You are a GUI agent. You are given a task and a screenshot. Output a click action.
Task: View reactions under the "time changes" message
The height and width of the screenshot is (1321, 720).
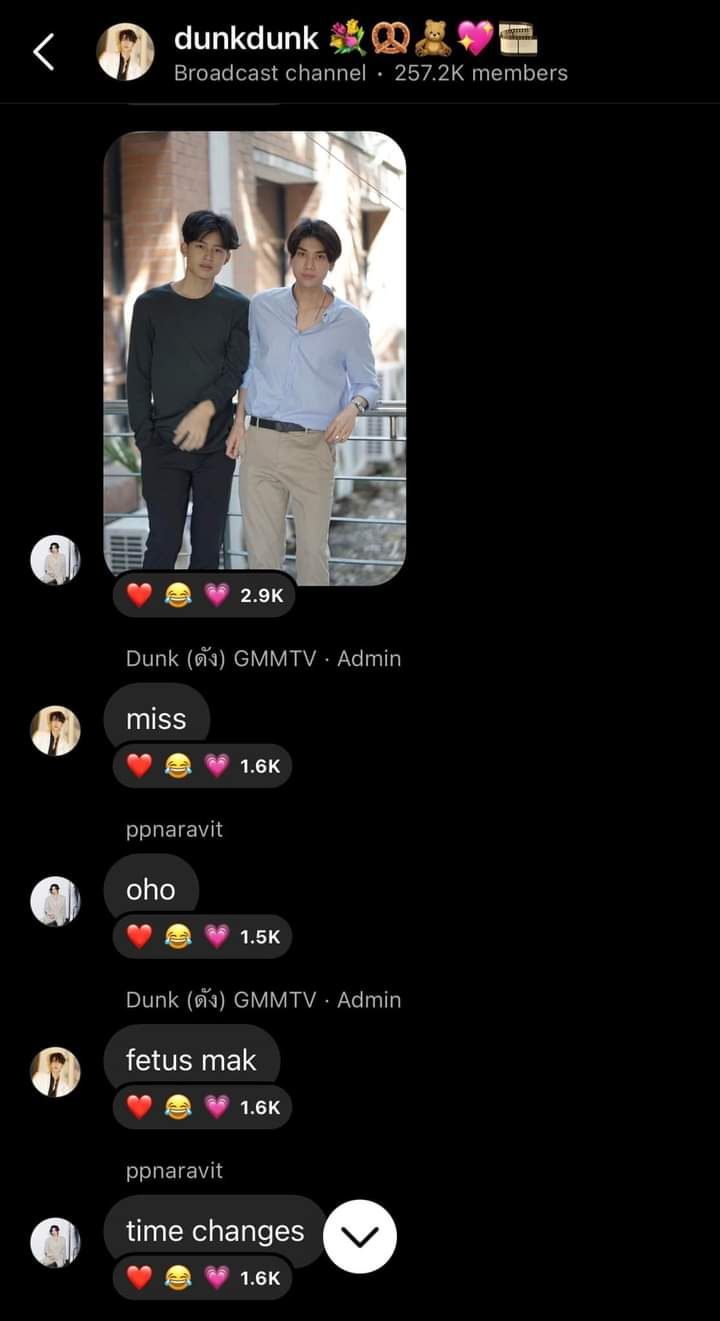point(203,1278)
